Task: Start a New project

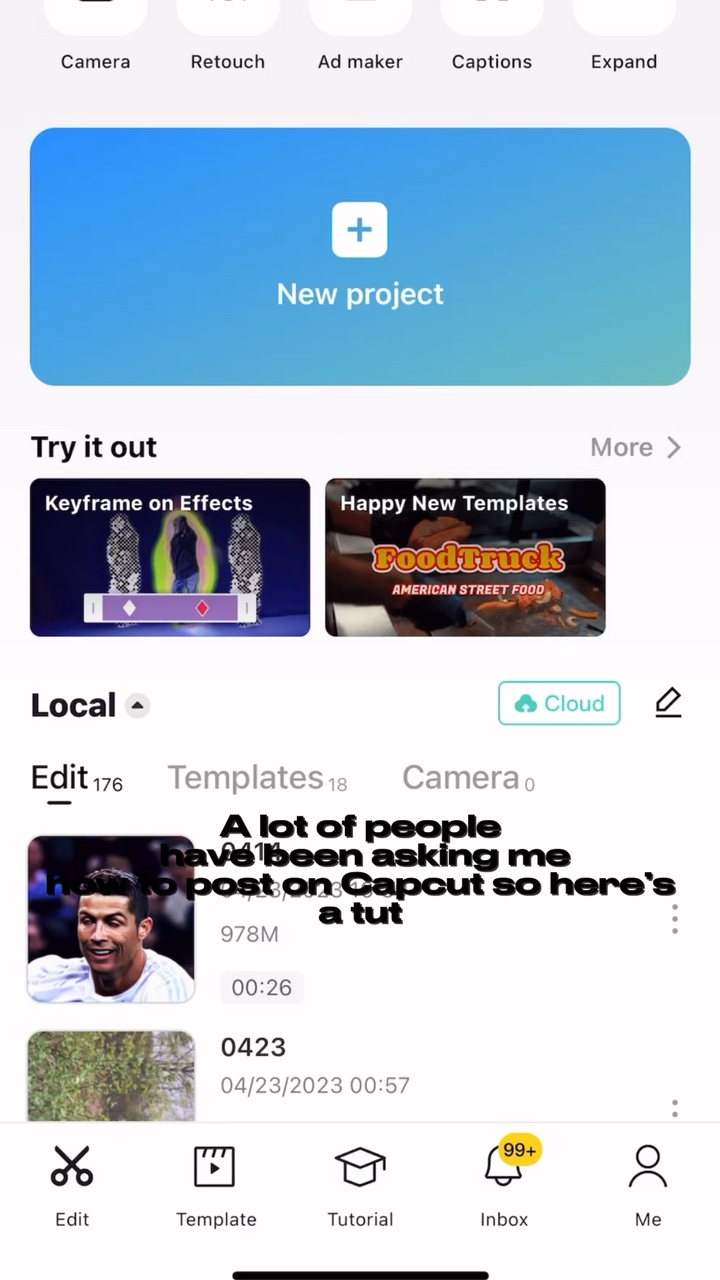Action: (x=360, y=257)
